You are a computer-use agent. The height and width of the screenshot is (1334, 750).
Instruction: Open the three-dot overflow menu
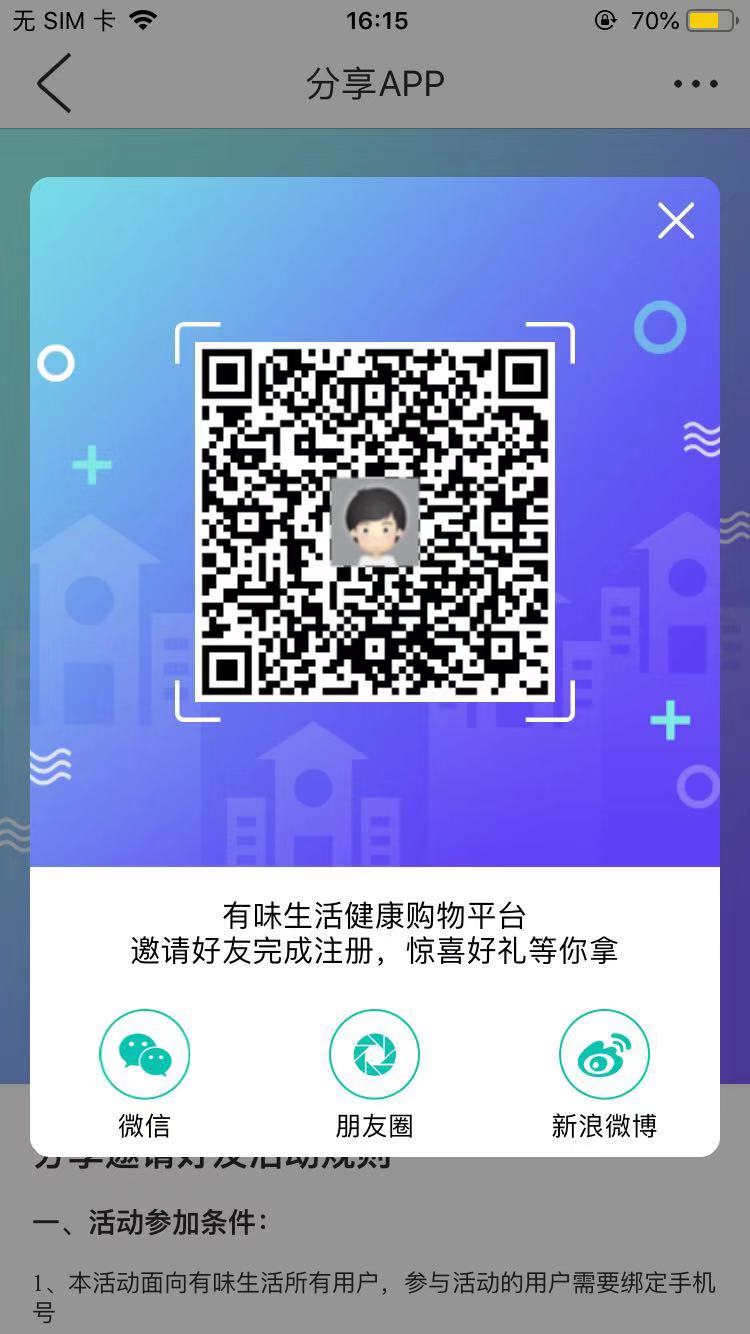click(x=696, y=84)
